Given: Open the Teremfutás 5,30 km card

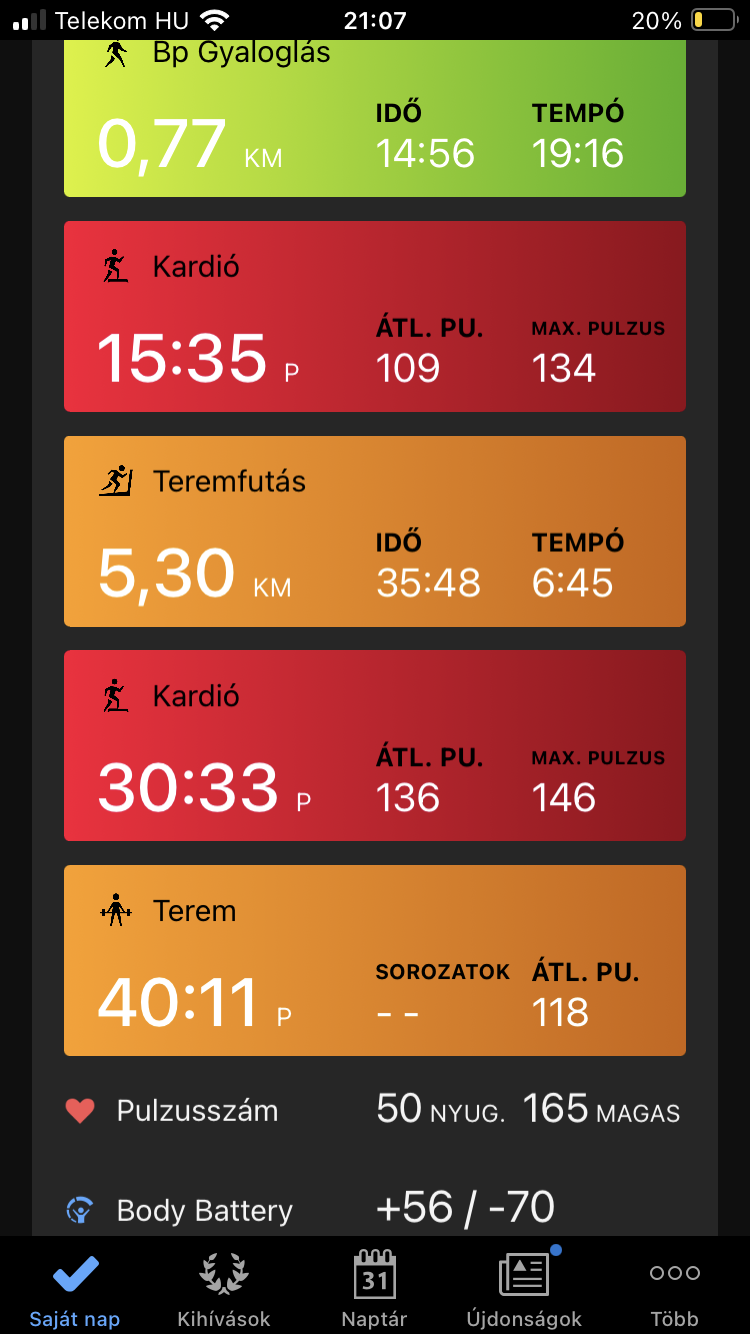Looking at the screenshot, I should pyautogui.click(x=374, y=531).
